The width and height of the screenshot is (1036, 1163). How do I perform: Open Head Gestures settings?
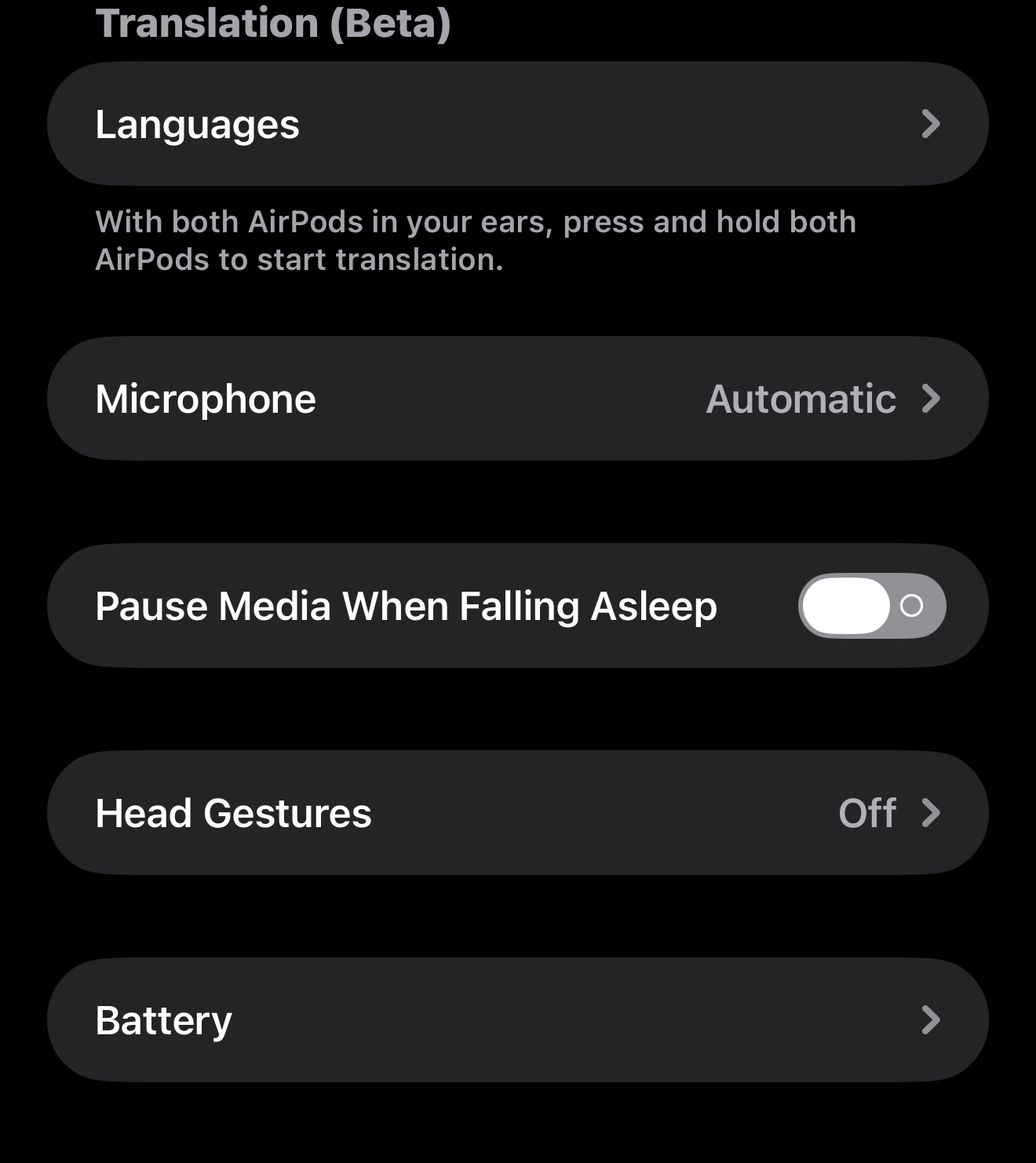tap(517, 813)
